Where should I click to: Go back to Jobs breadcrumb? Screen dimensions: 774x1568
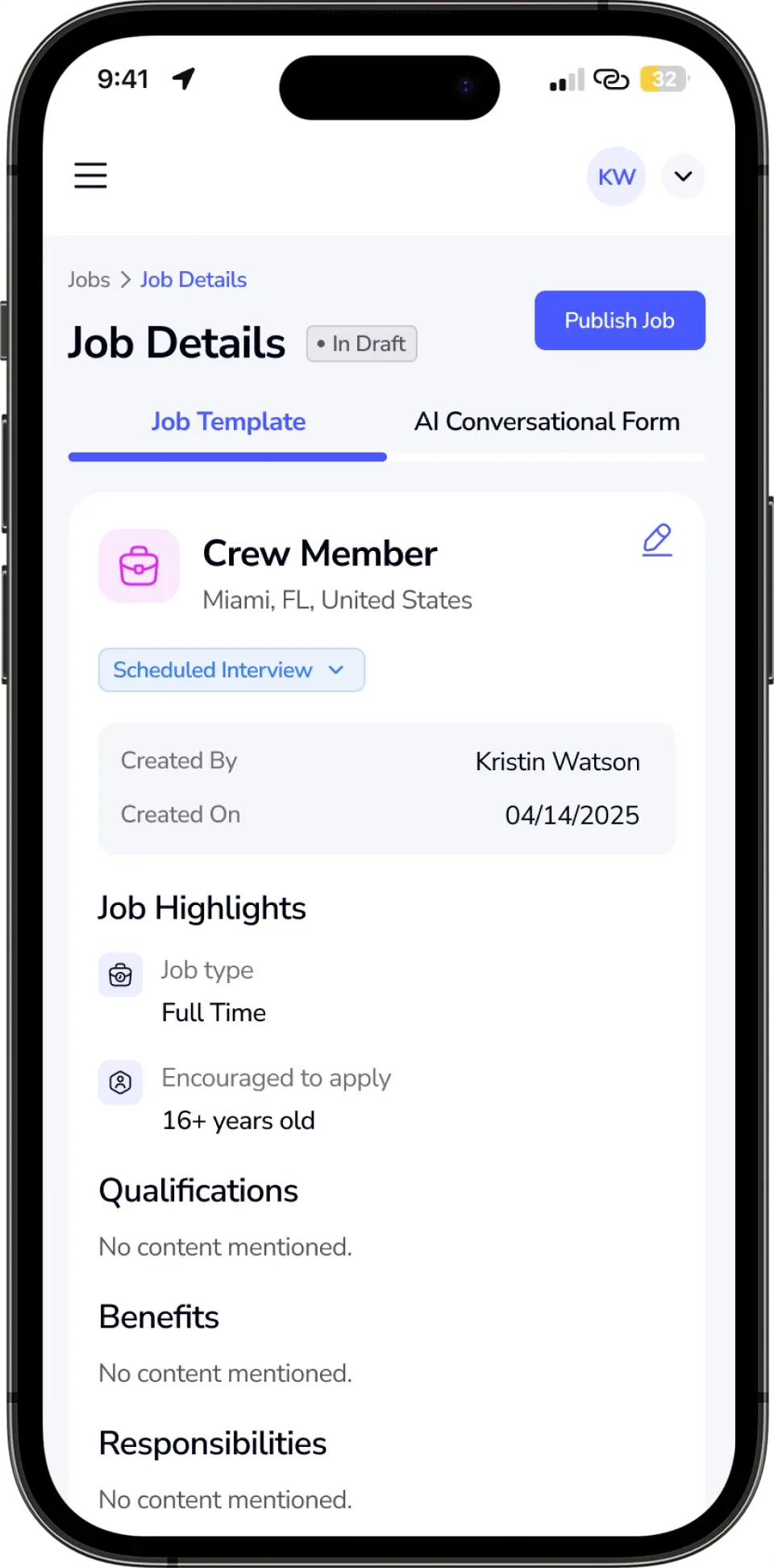[x=89, y=280]
